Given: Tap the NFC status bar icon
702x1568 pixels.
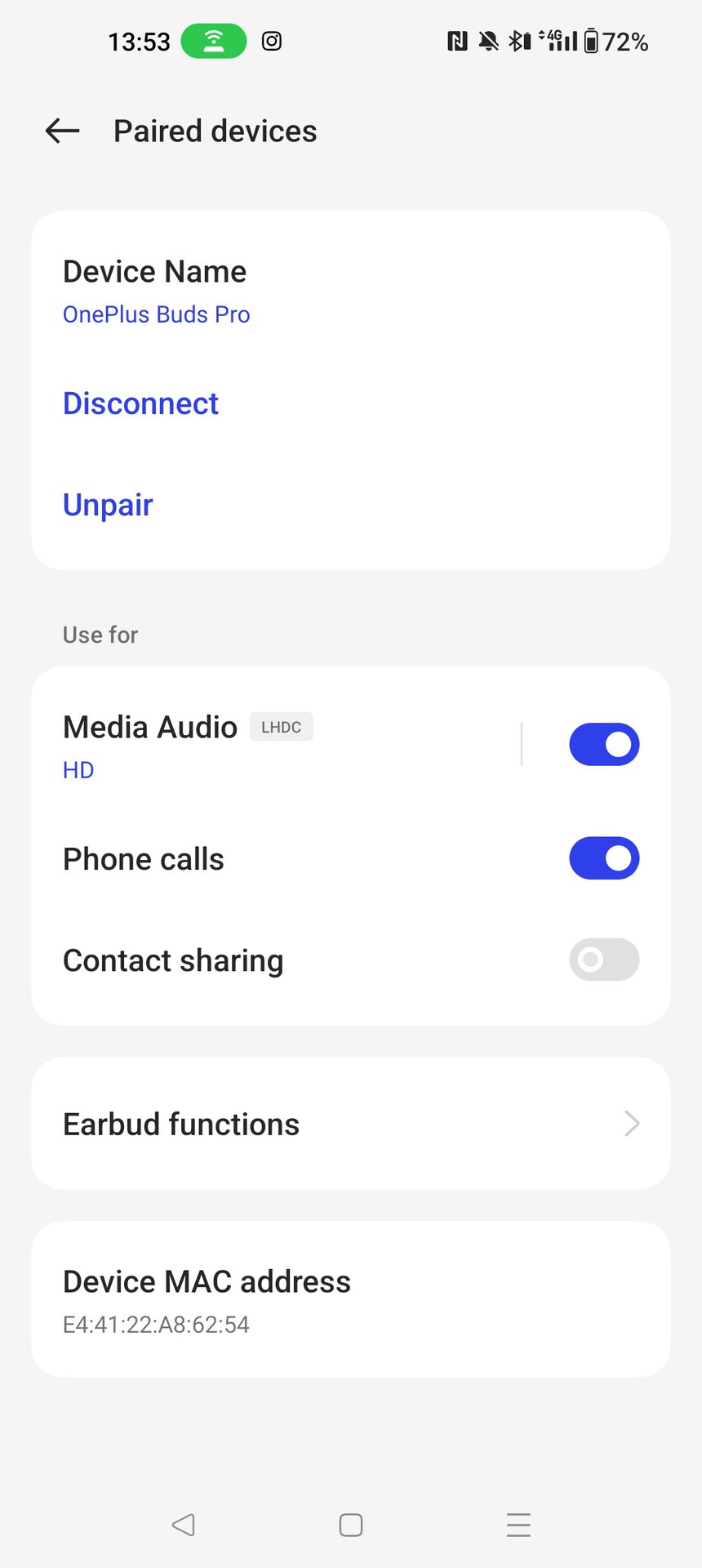Looking at the screenshot, I should click(455, 41).
